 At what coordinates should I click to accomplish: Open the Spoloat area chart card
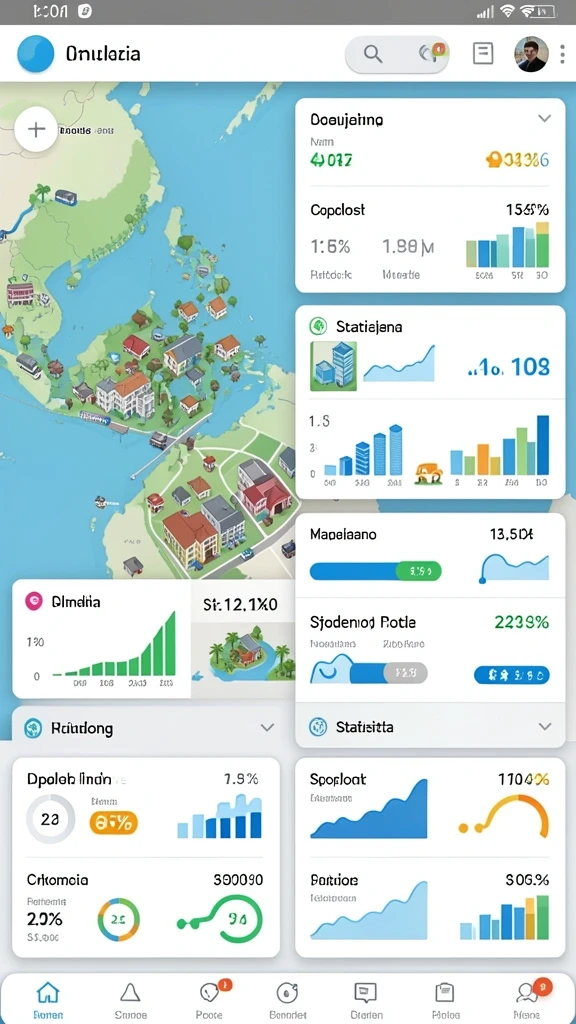point(430,807)
